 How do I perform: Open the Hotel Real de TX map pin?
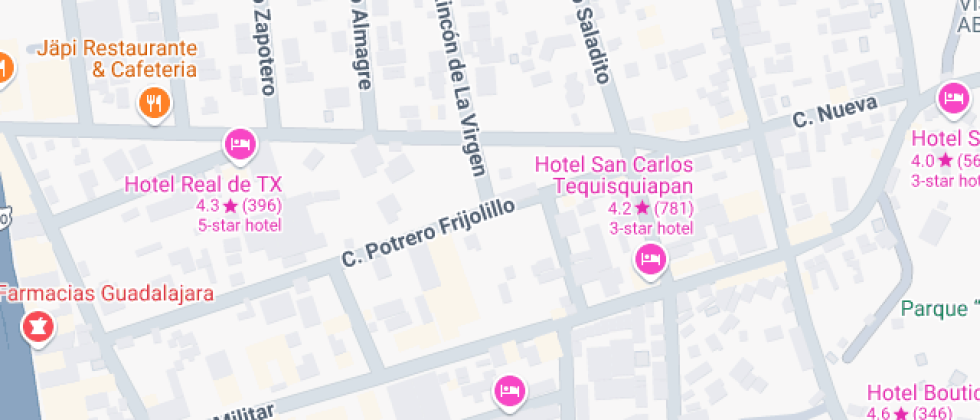tap(240, 146)
